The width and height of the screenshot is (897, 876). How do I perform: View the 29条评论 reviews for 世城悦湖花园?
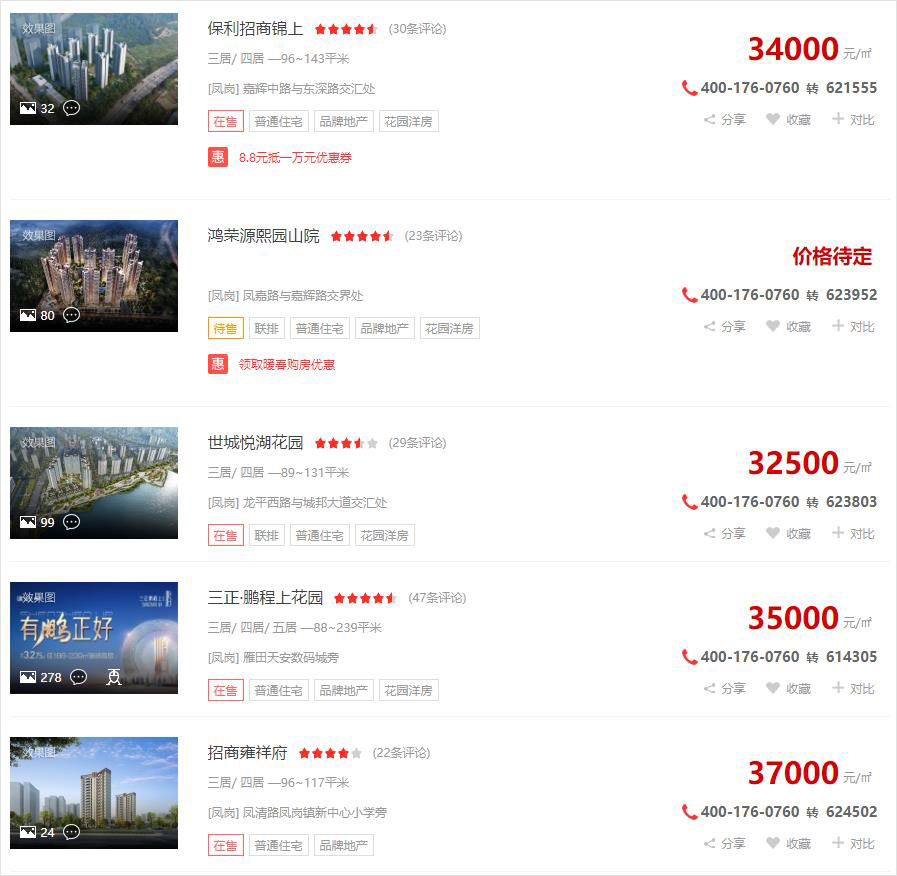click(417, 443)
